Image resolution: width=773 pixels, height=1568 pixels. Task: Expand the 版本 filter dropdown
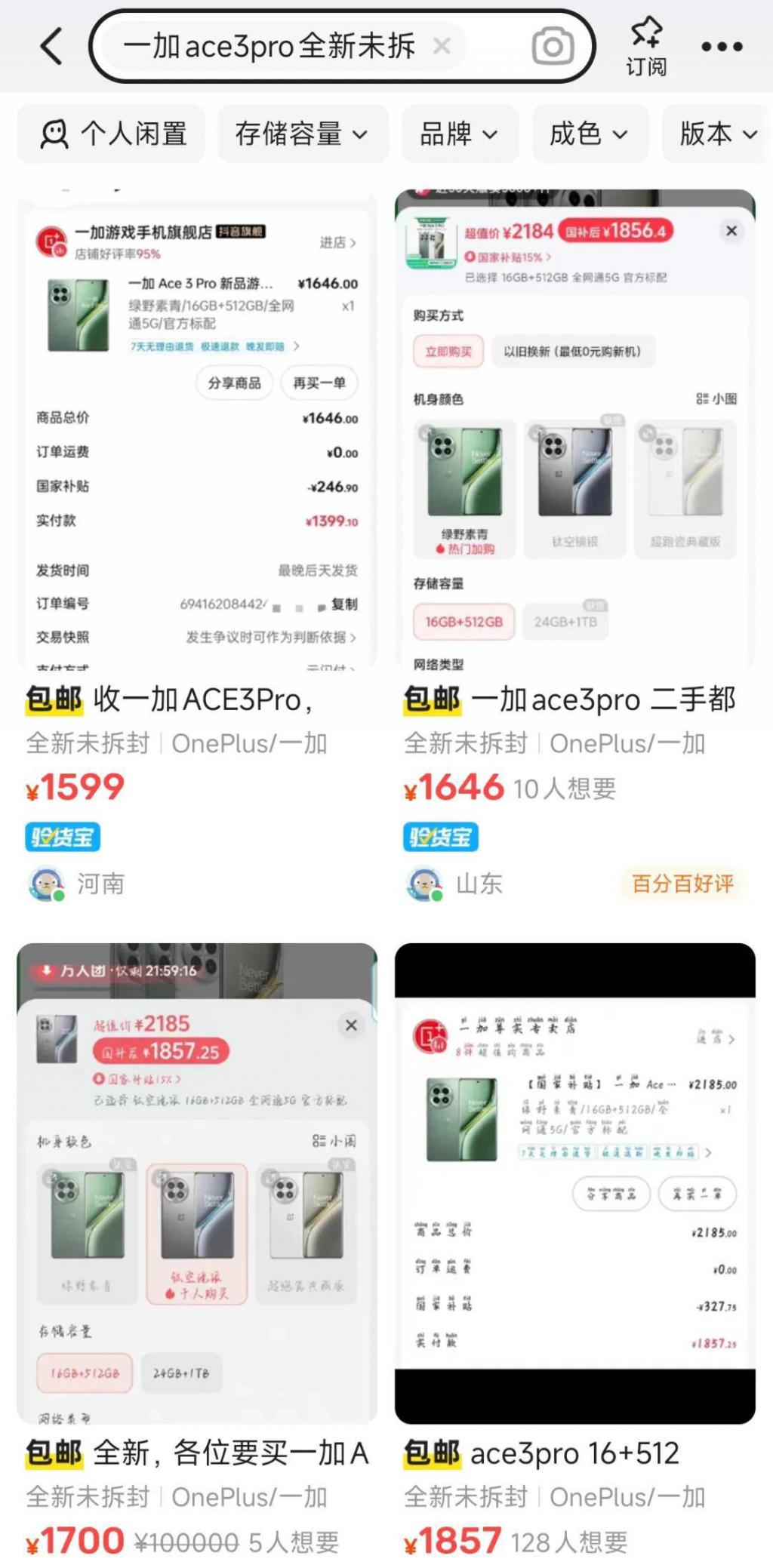point(717,134)
